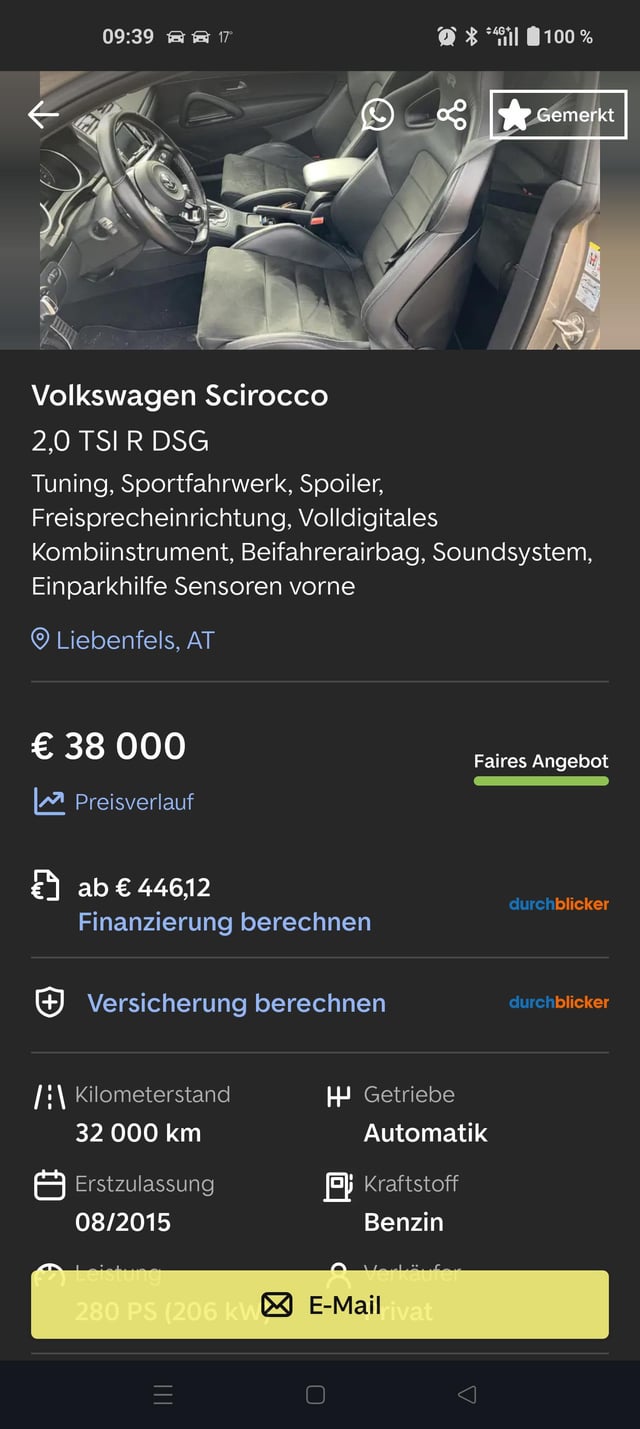Open the car interior photo

320,210
